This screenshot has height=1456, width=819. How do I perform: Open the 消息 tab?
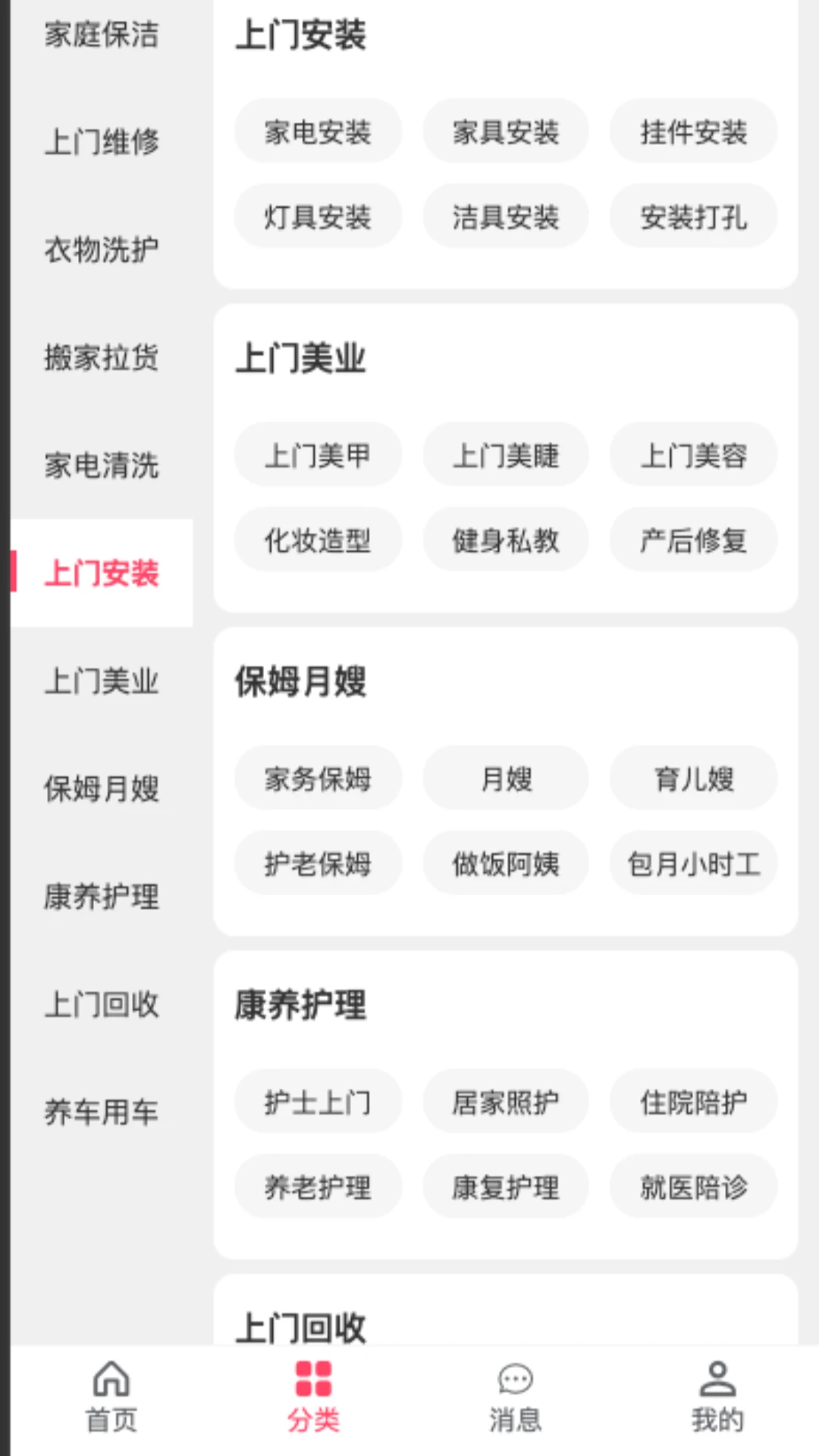[x=515, y=1397]
